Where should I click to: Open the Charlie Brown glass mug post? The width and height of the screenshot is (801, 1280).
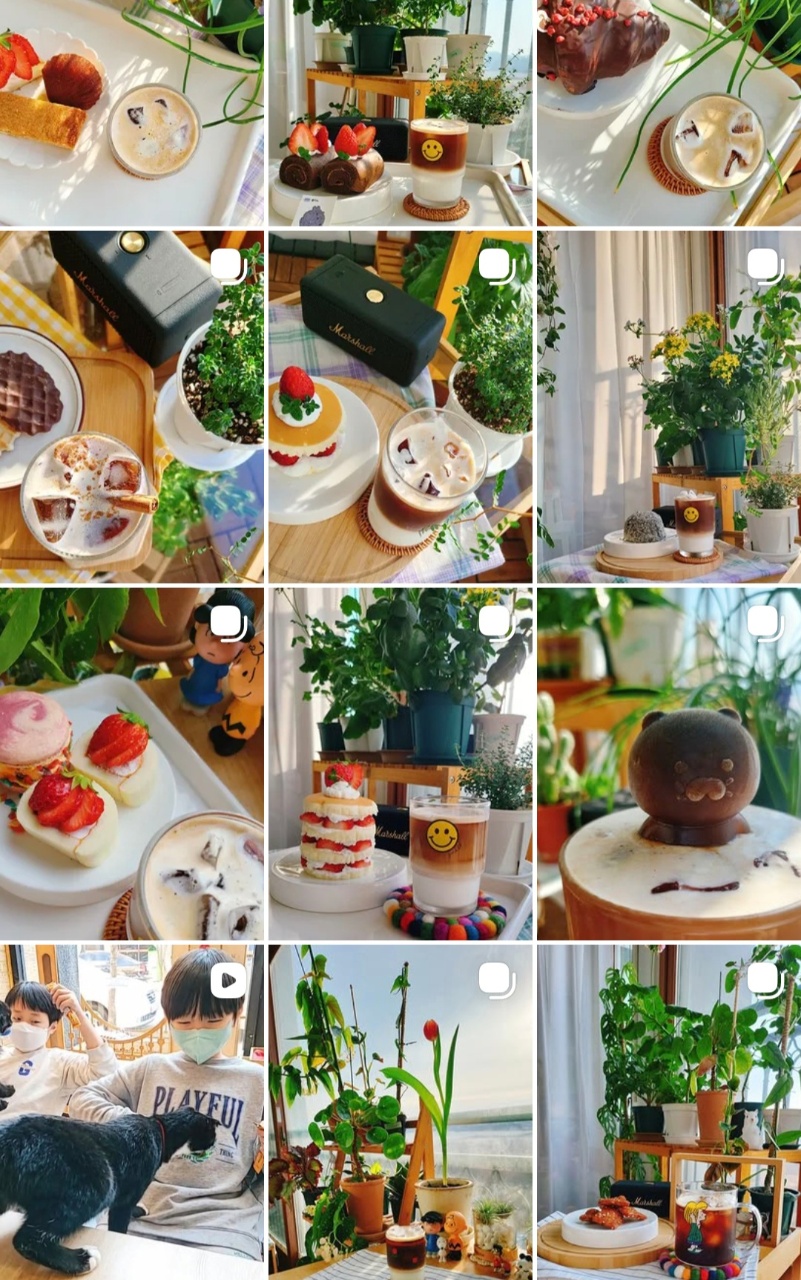point(669,1112)
